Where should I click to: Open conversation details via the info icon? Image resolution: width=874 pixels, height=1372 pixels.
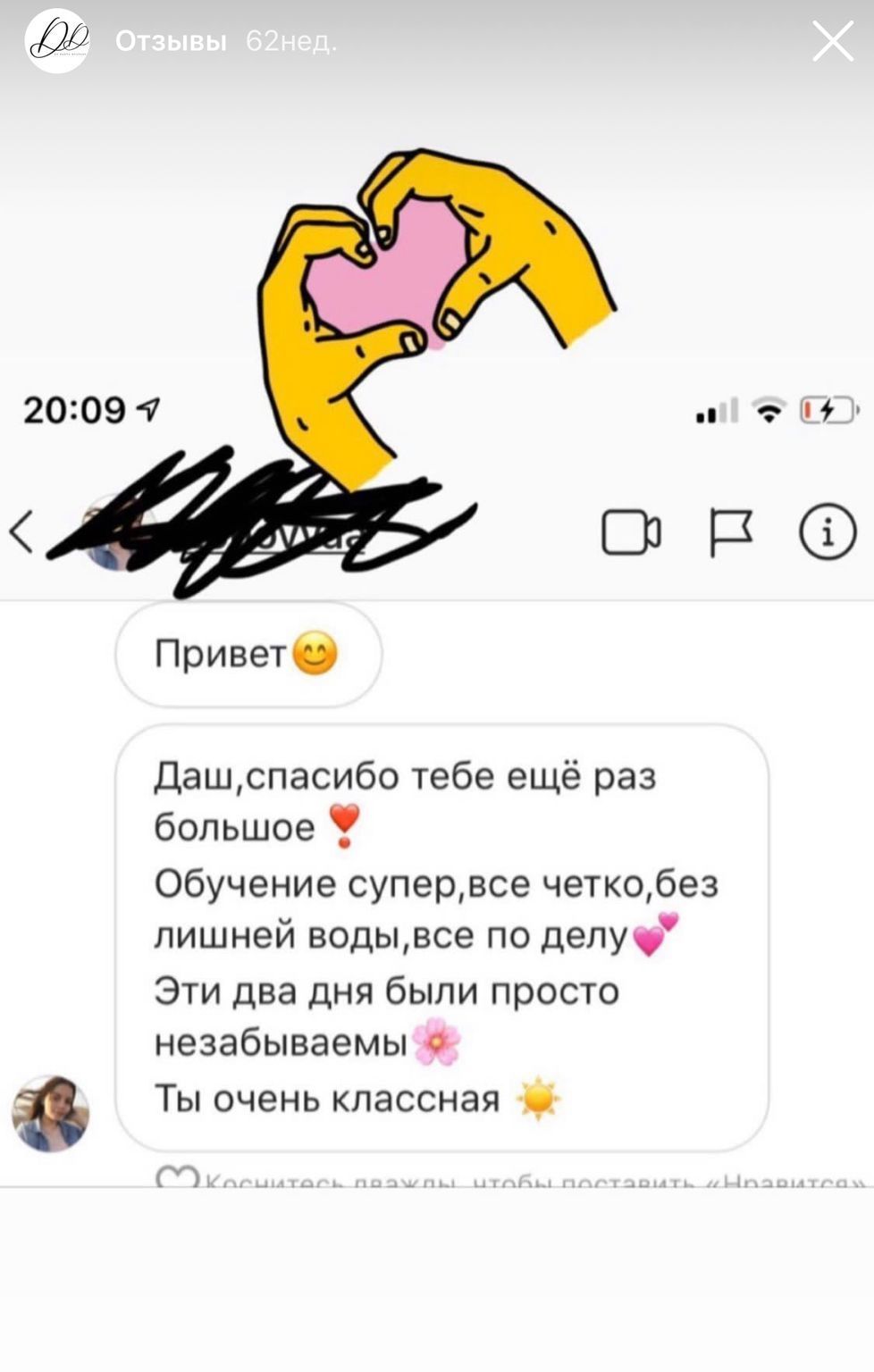[x=827, y=532]
